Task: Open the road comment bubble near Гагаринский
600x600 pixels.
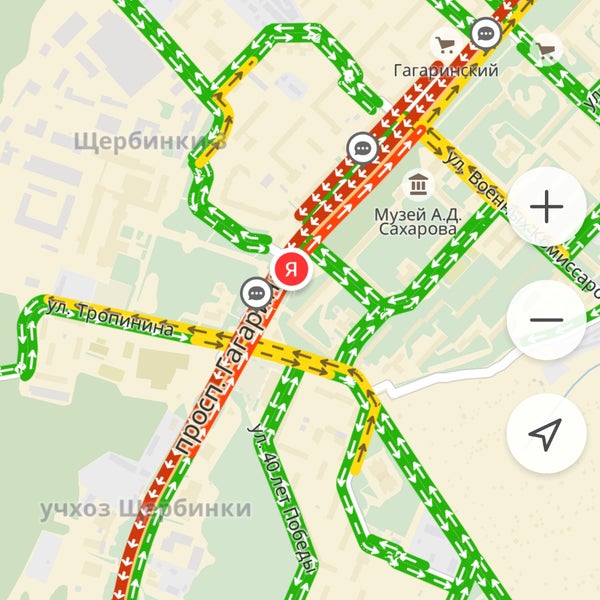Action: point(486,34)
